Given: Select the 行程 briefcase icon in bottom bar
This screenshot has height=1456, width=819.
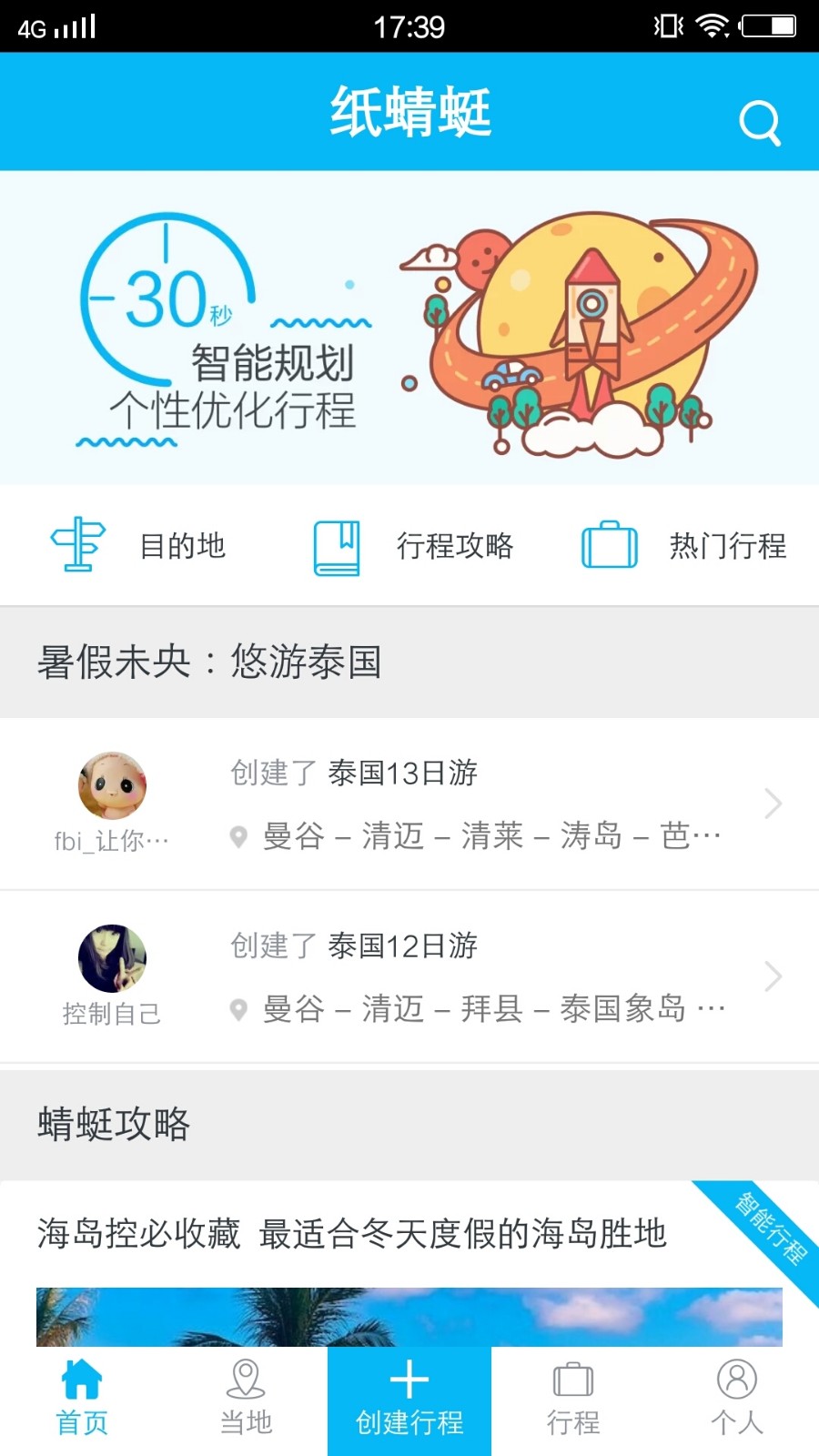Looking at the screenshot, I should (x=572, y=1378).
